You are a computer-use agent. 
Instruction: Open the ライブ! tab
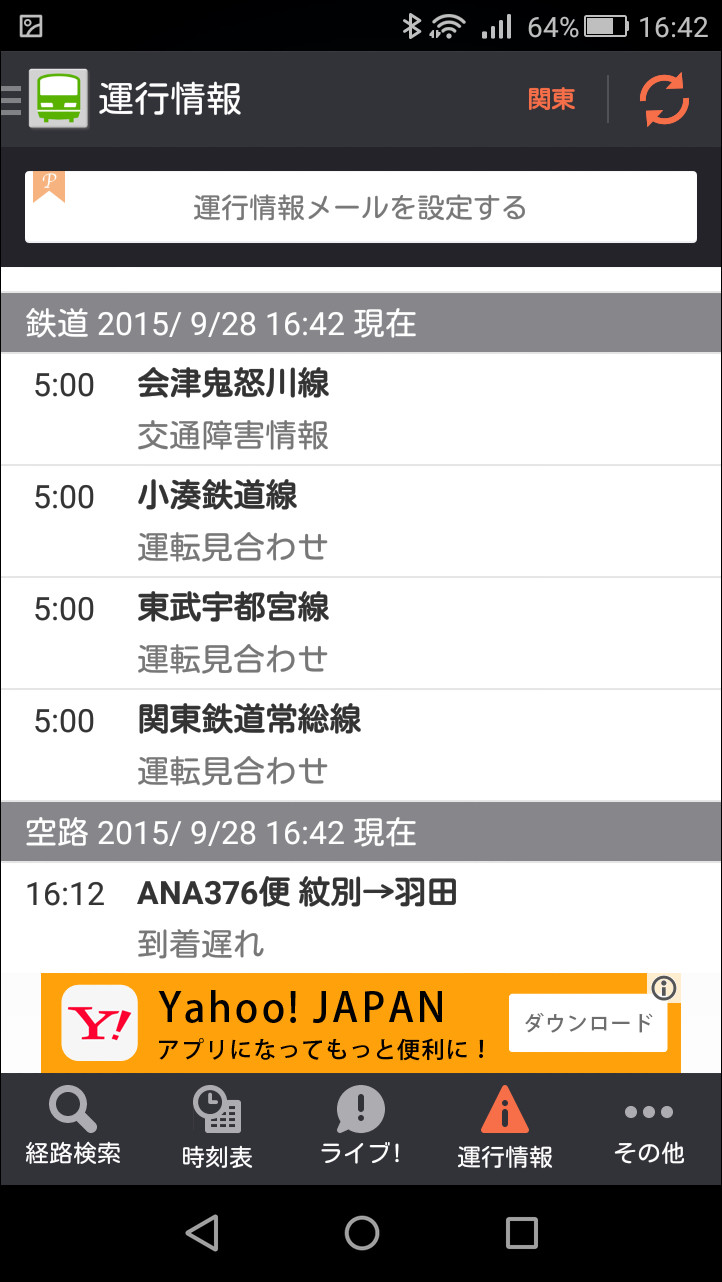[x=360, y=1128]
